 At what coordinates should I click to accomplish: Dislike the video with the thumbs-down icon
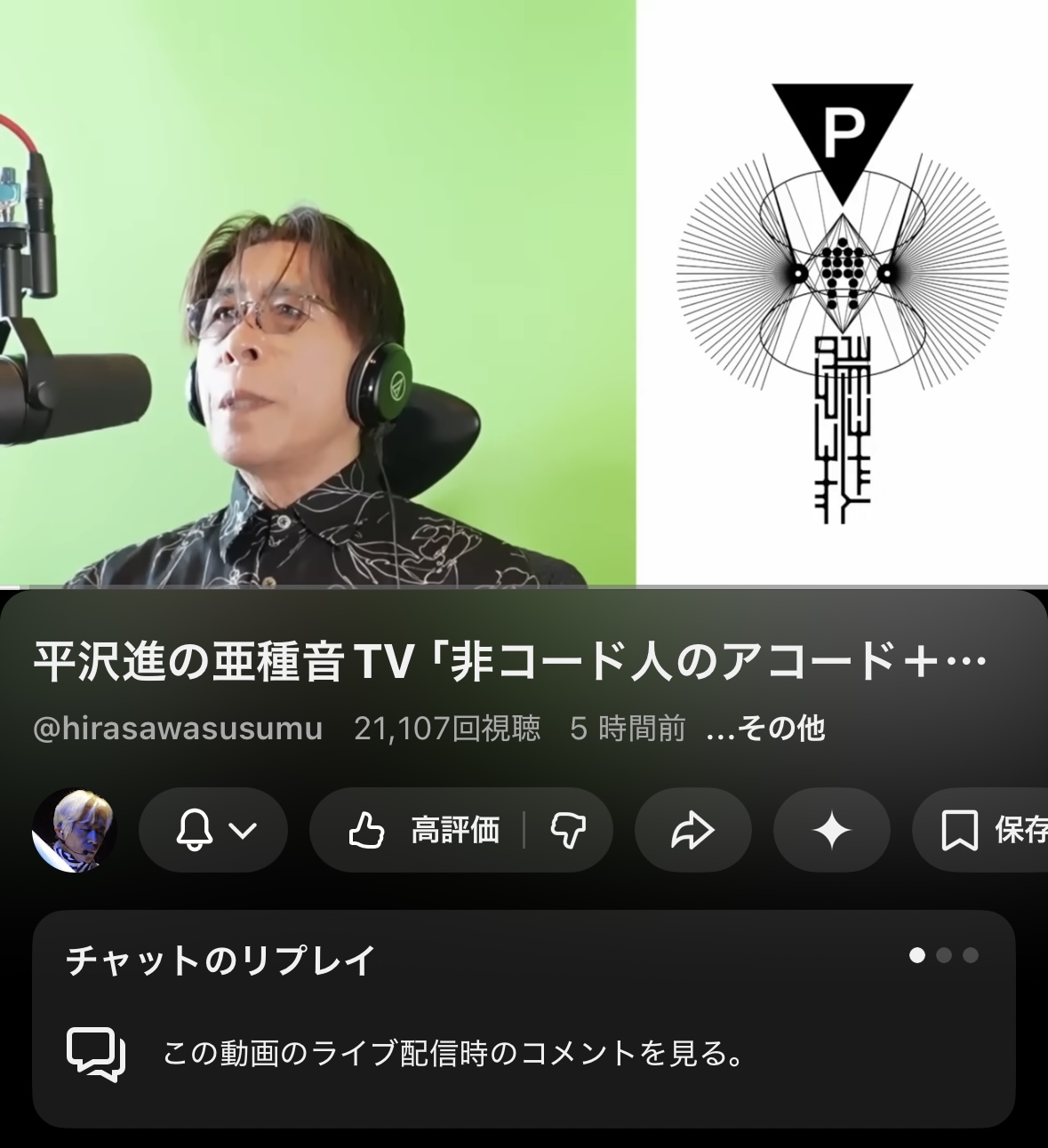click(568, 830)
